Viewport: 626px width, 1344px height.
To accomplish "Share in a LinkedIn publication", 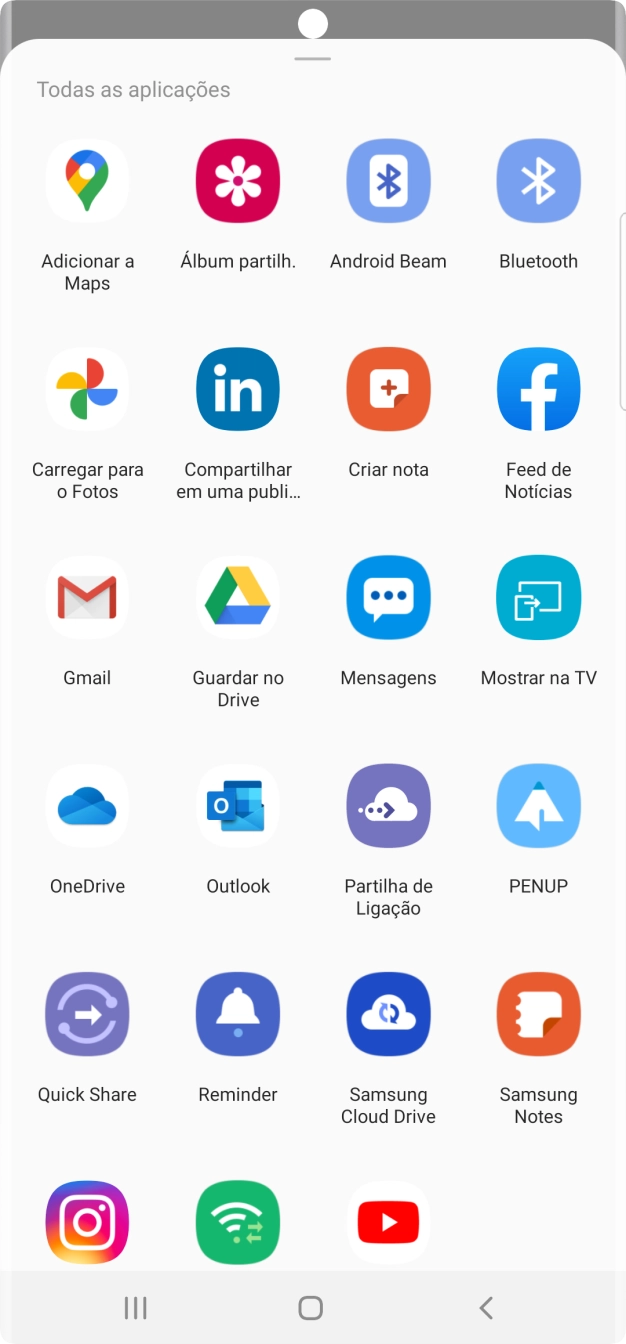I will point(238,389).
